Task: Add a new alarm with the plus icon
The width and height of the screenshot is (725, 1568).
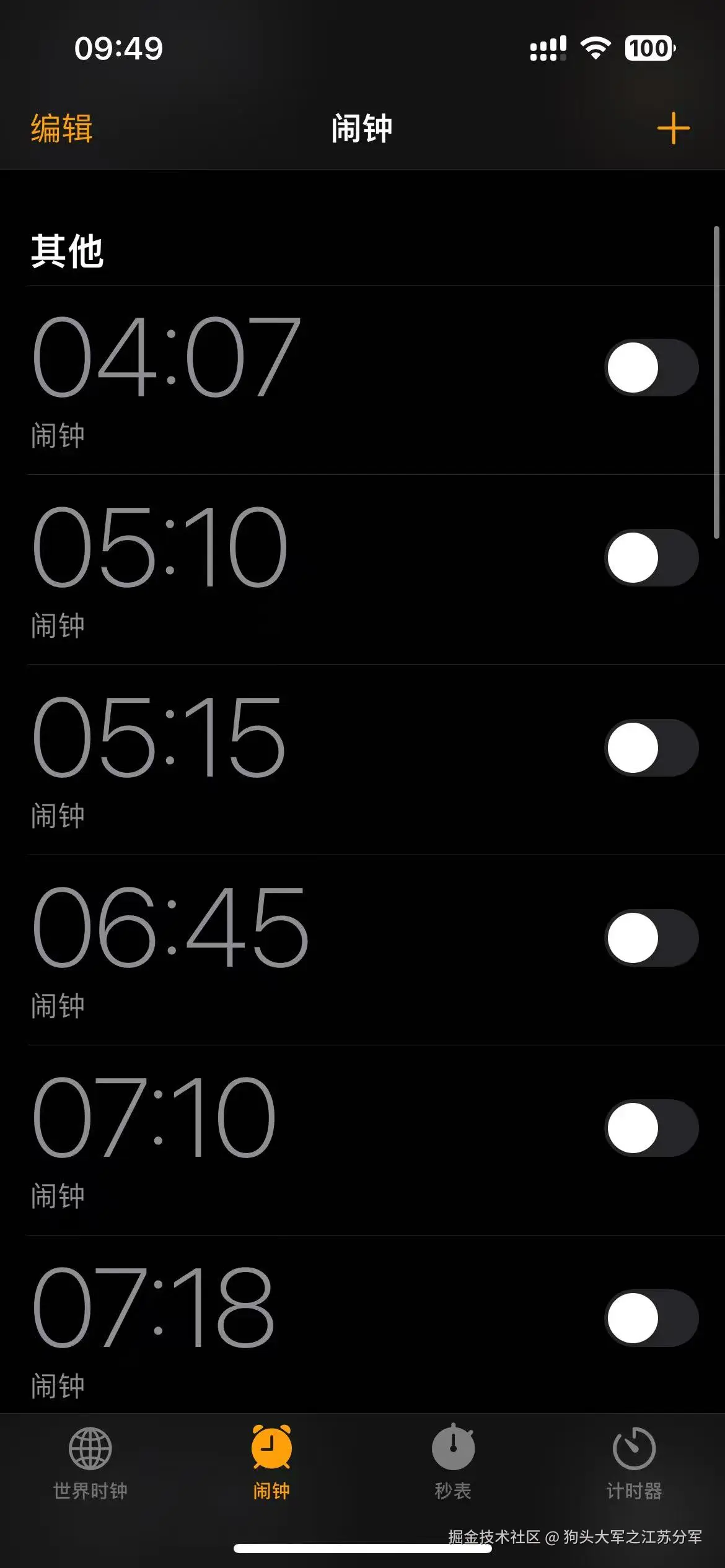Action: (673, 129)
